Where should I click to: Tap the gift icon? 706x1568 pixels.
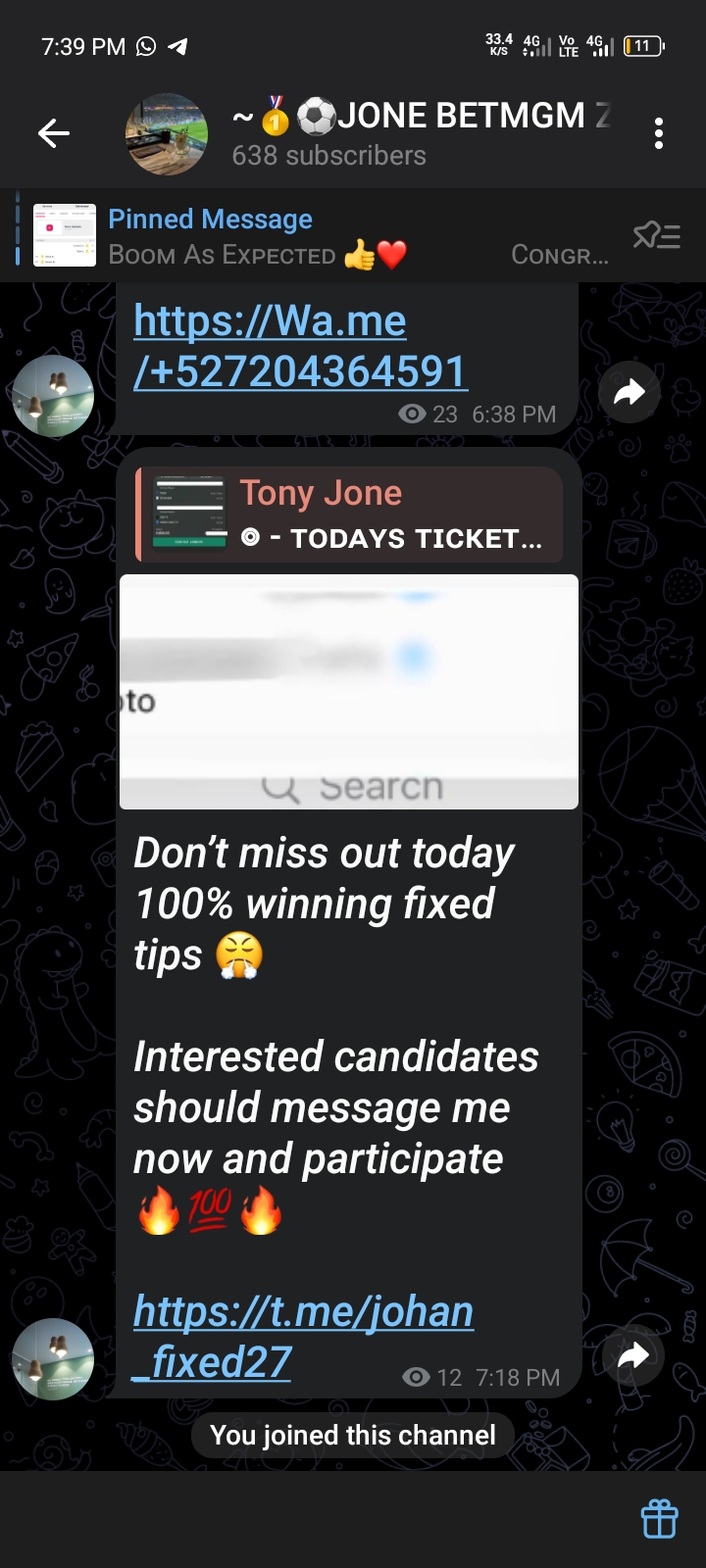(x=659, y=1519)
